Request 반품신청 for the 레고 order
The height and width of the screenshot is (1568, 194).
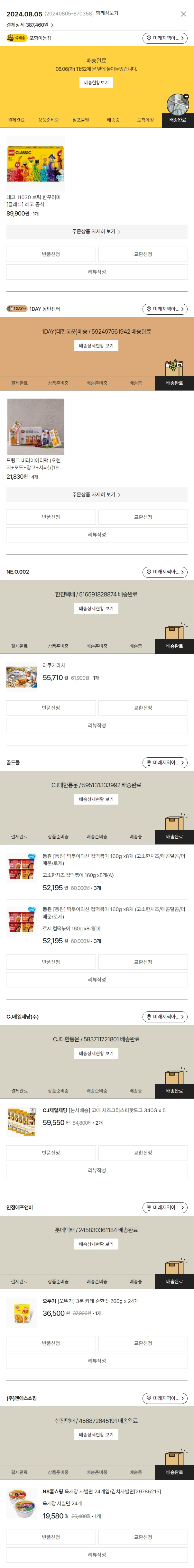[x=51, y=254]
